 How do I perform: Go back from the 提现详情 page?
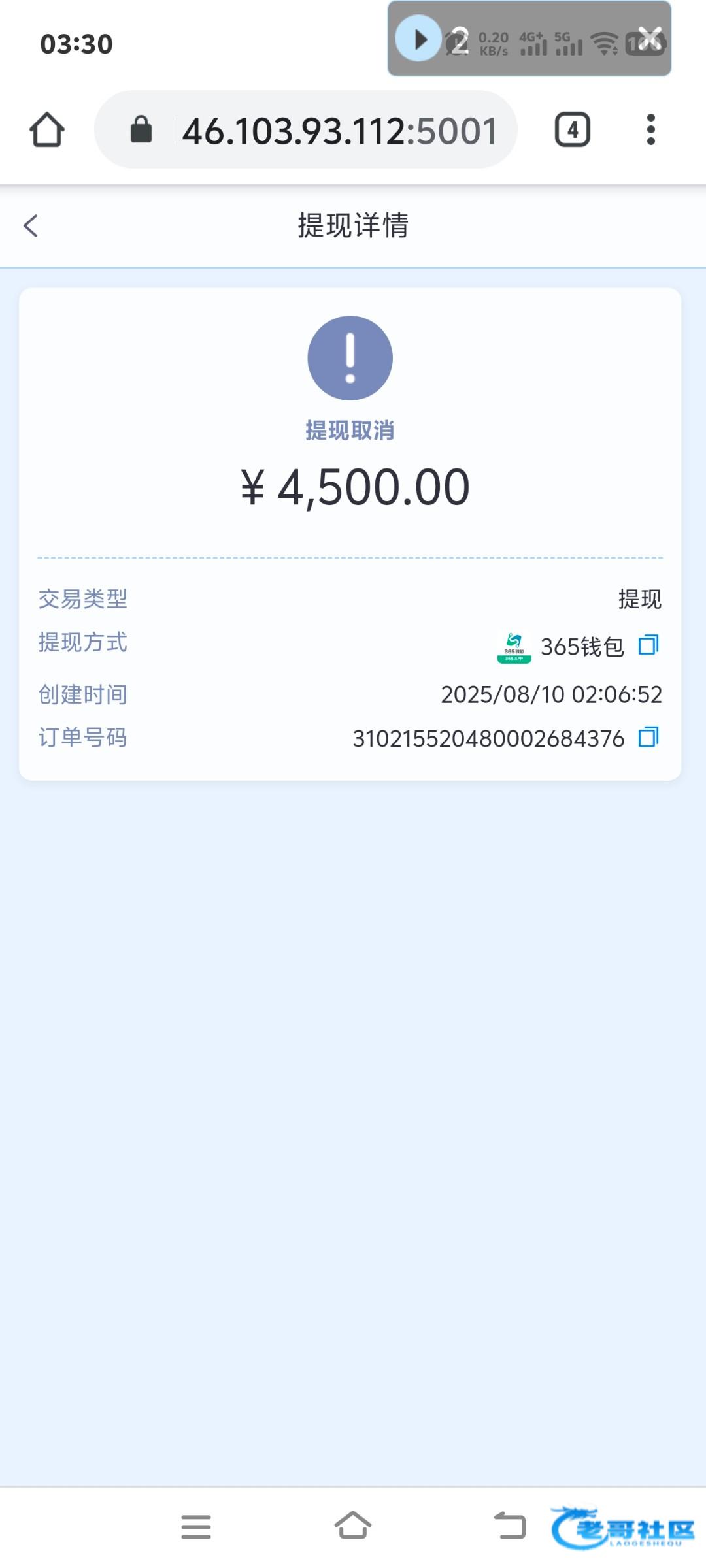[31, 225]
